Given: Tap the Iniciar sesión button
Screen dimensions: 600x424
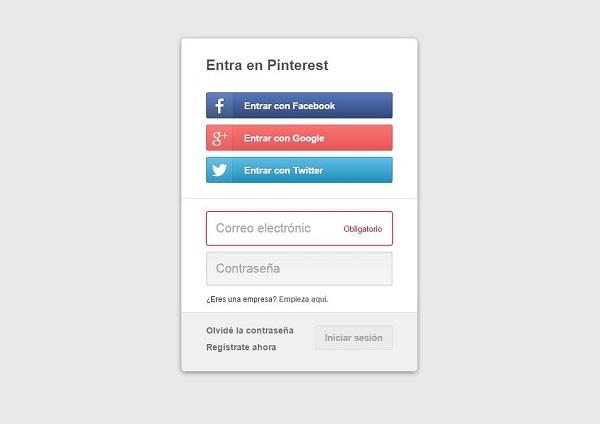Looking at the screenshot, I should [353, 338].
